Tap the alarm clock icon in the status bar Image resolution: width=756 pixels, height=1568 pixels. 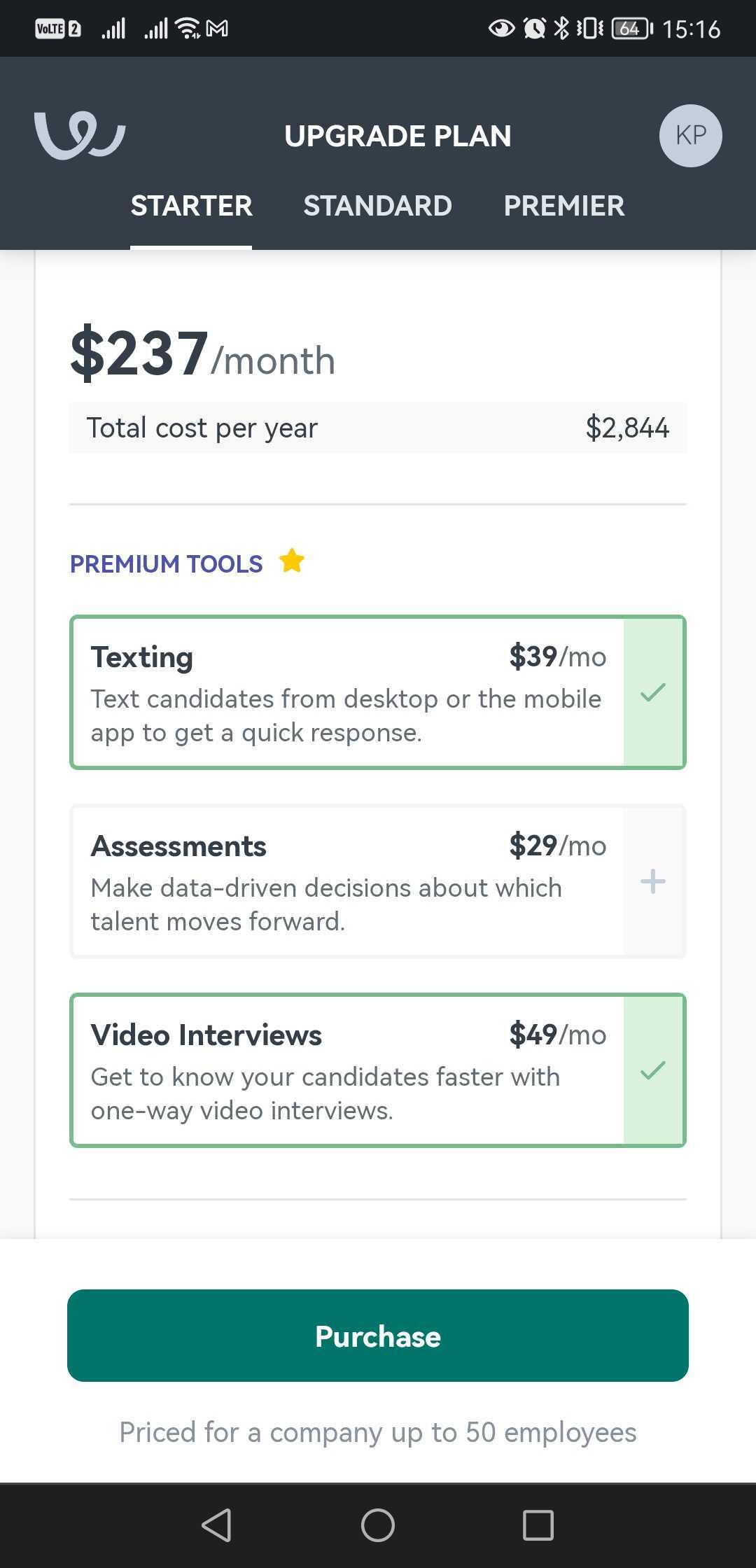coord(532,28)
